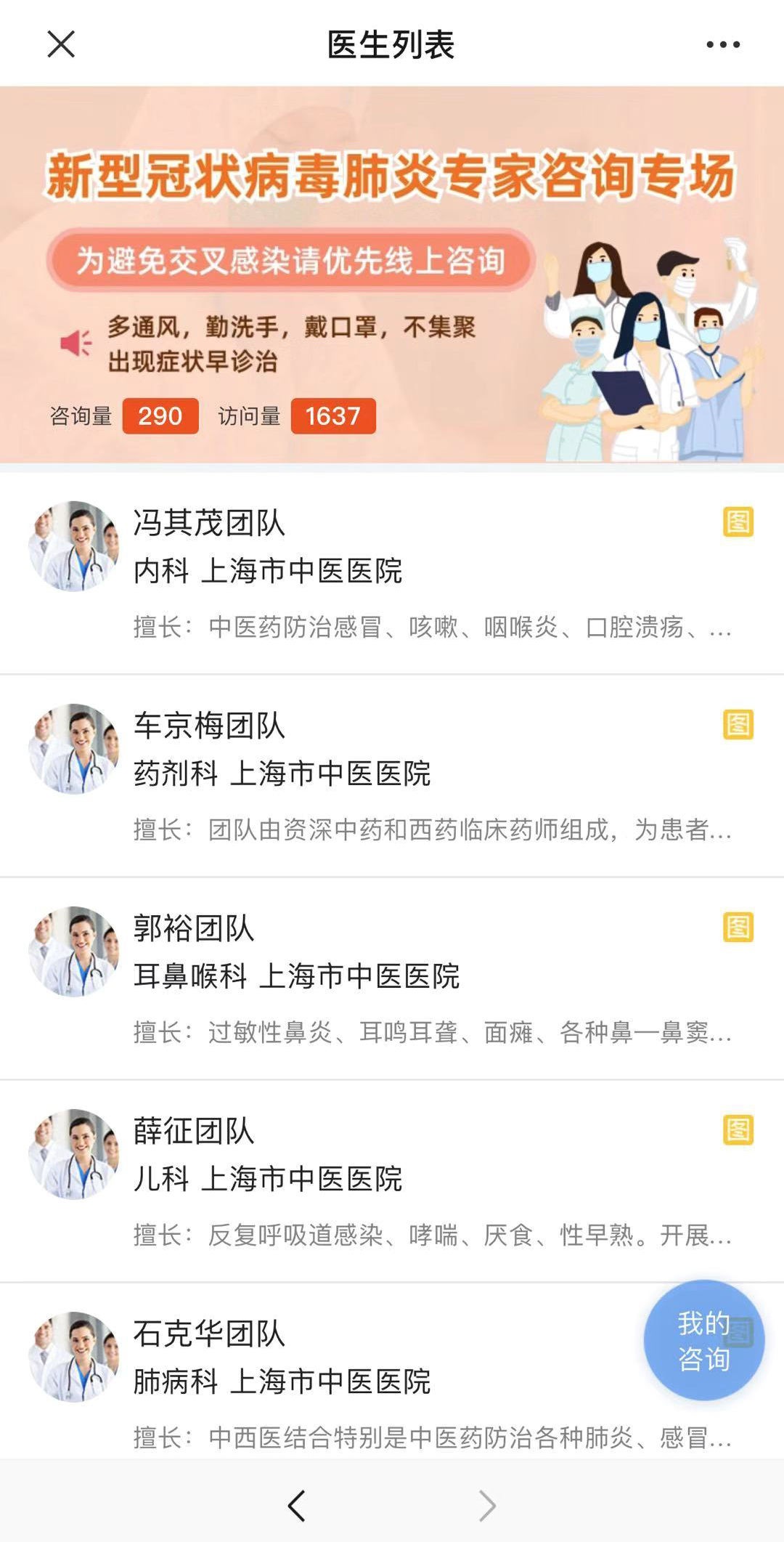Tap the 图 icon beside 薛征团队

pos(738,1130)
